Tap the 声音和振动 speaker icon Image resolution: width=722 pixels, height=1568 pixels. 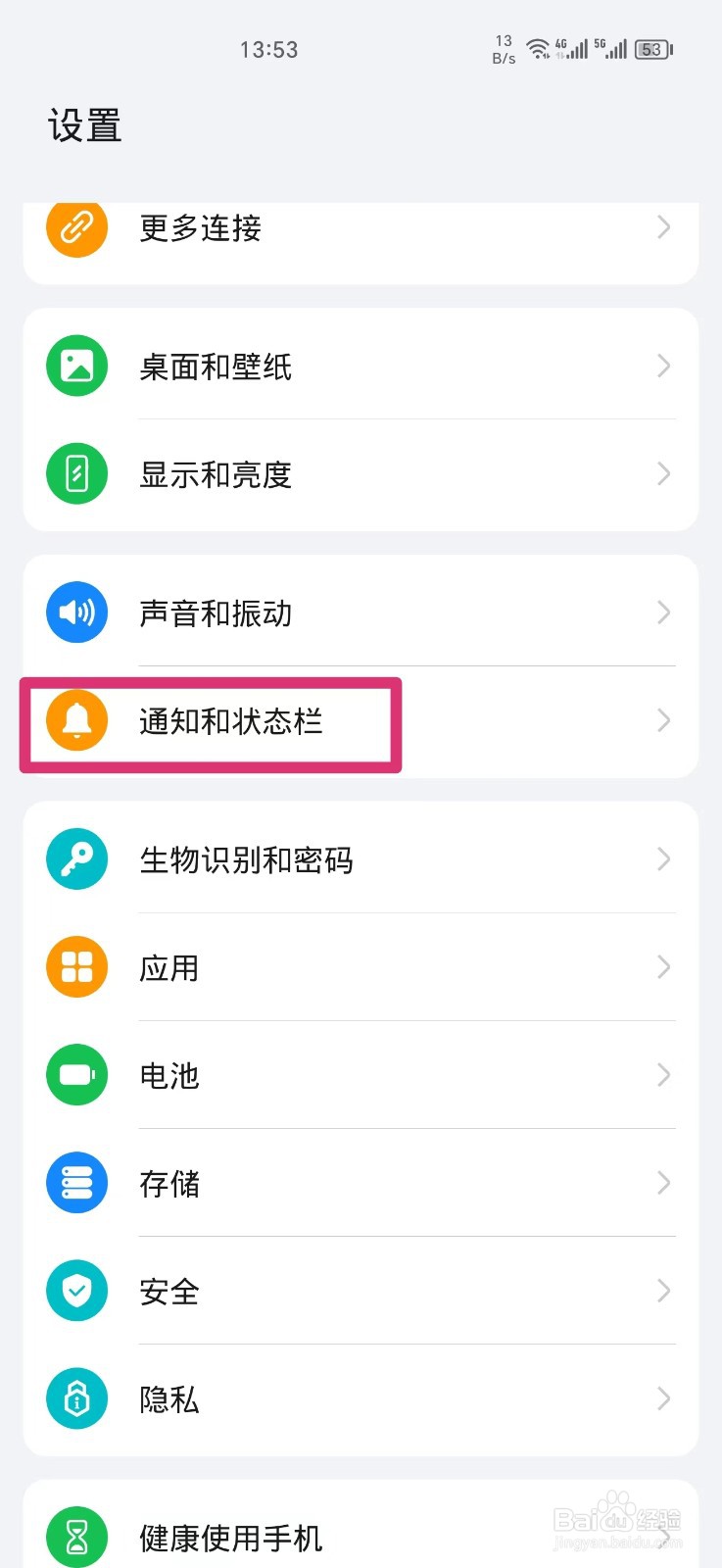coord(76,612)
